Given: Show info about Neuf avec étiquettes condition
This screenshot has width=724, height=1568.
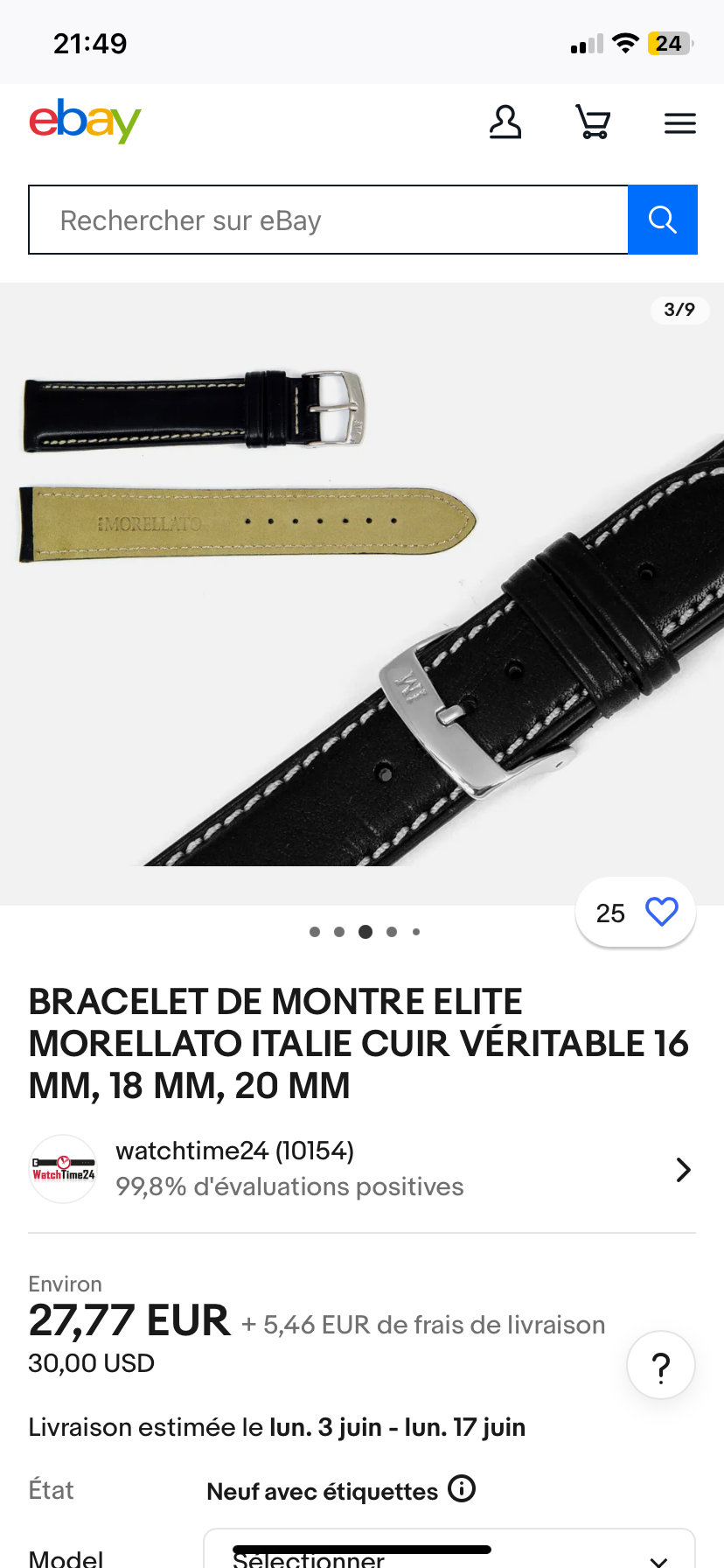Looking at the screenshot, I should 462,1488.
